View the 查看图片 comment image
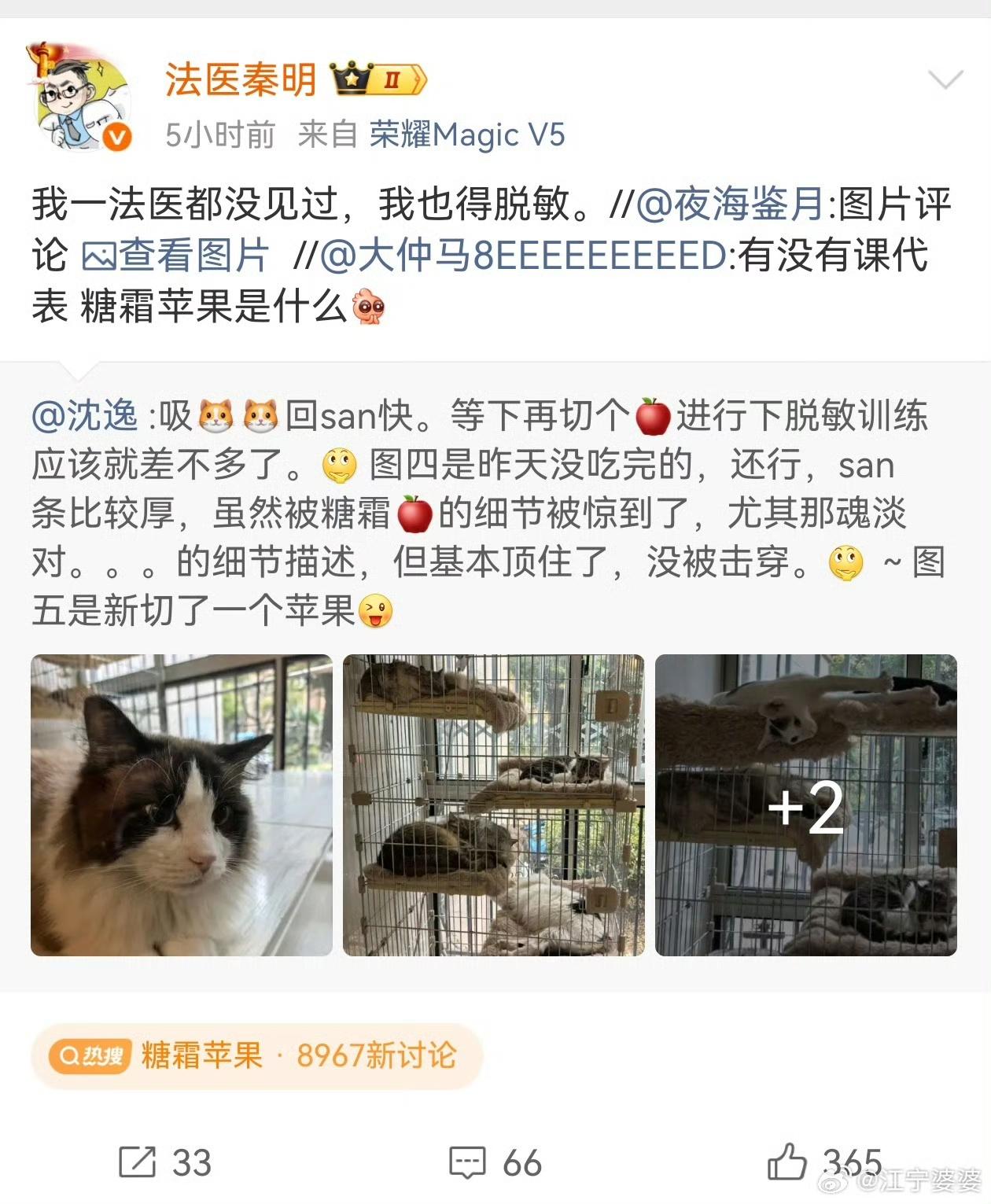 [176, 256]
